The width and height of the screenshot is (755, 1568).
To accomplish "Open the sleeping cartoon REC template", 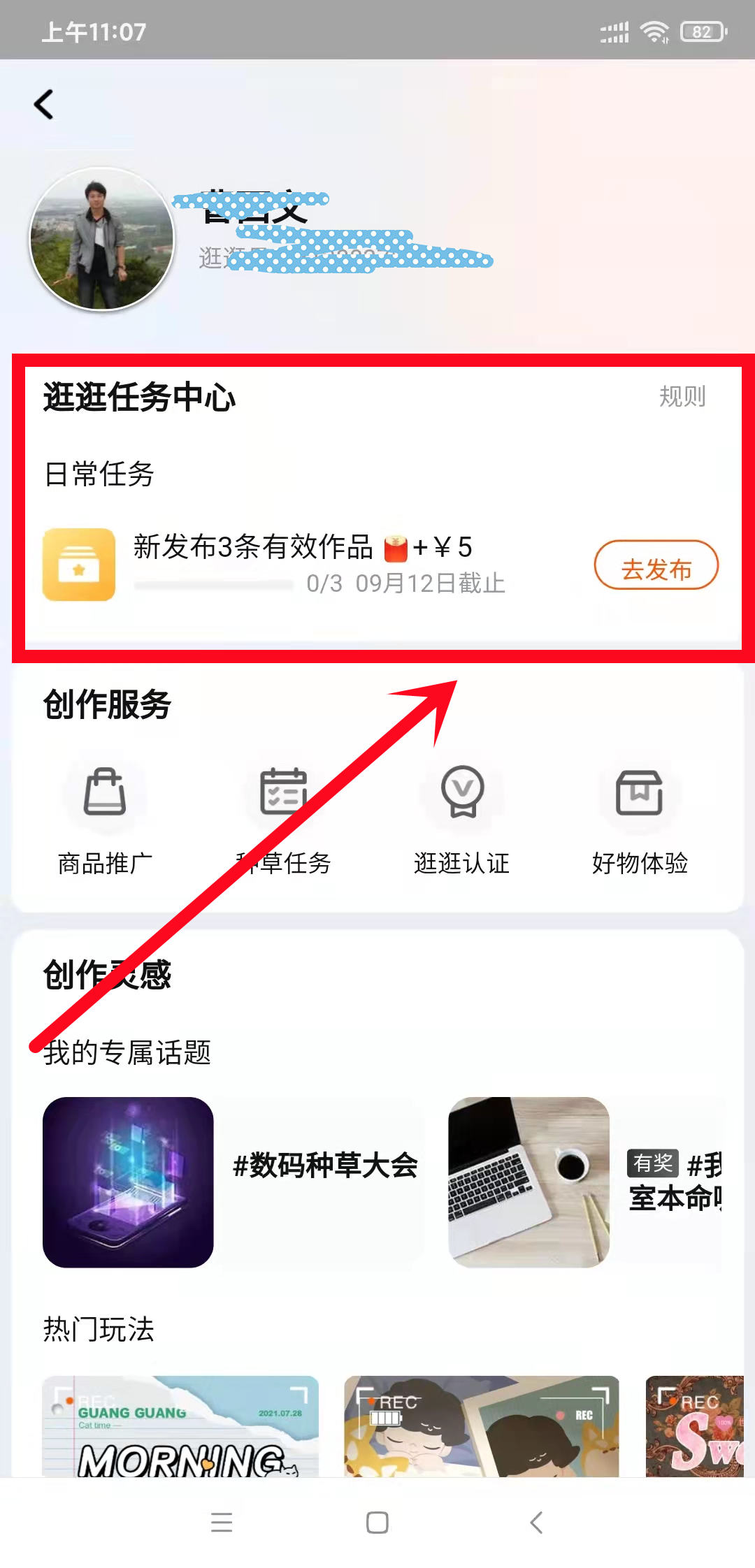I will pos(481,1425).
